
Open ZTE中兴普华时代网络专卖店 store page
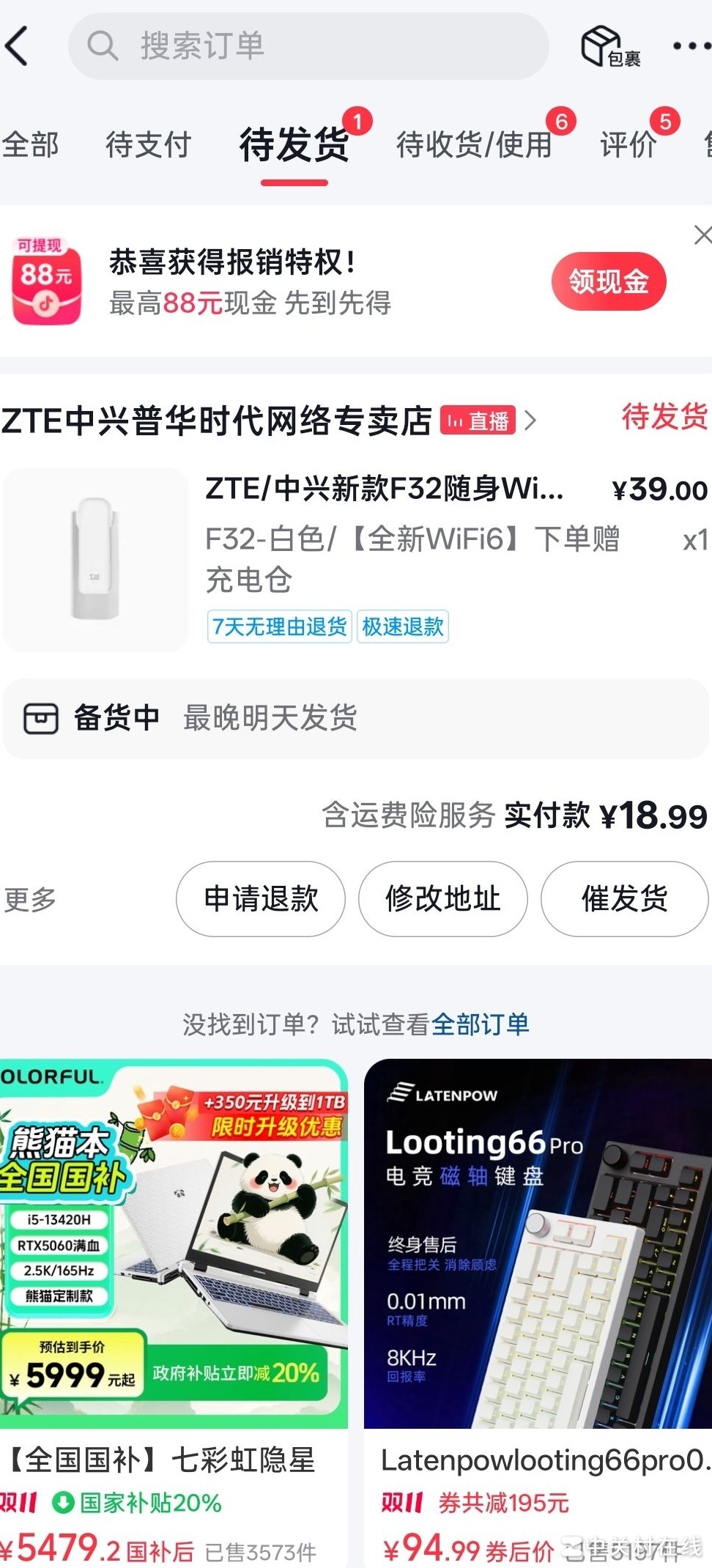(217, 421)
